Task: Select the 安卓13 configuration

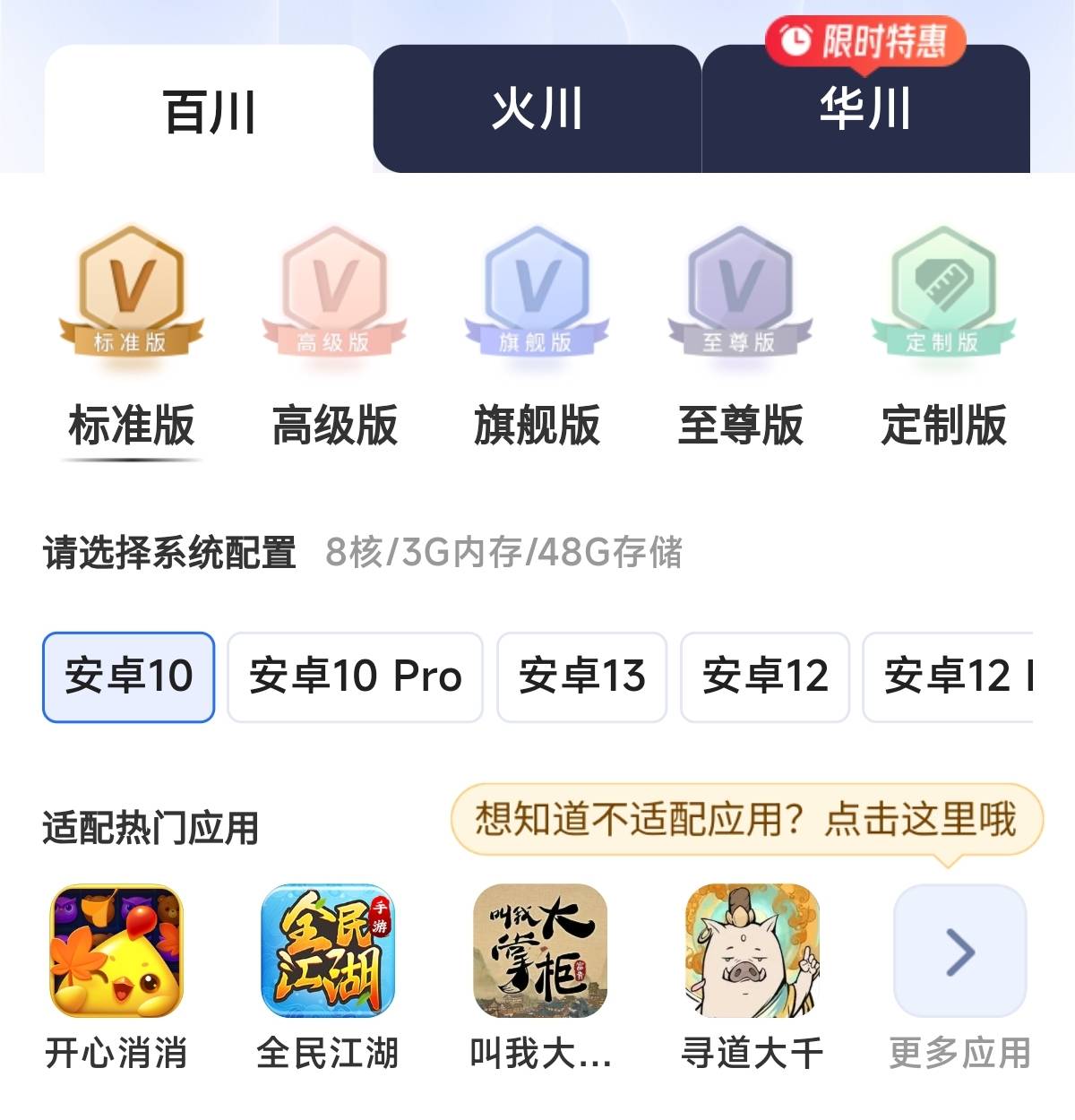Action: (x=582, y=676)
